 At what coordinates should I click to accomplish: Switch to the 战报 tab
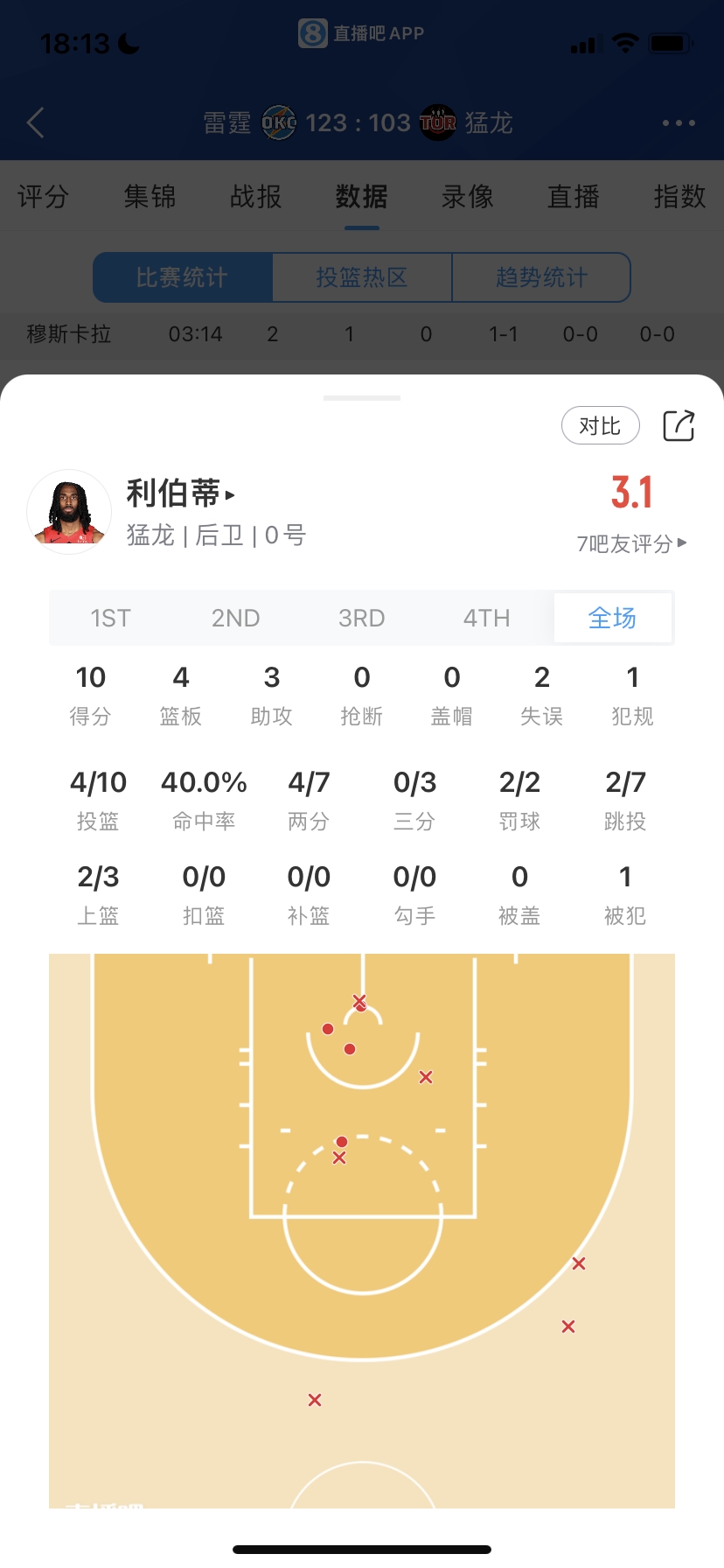coord(255,197)
